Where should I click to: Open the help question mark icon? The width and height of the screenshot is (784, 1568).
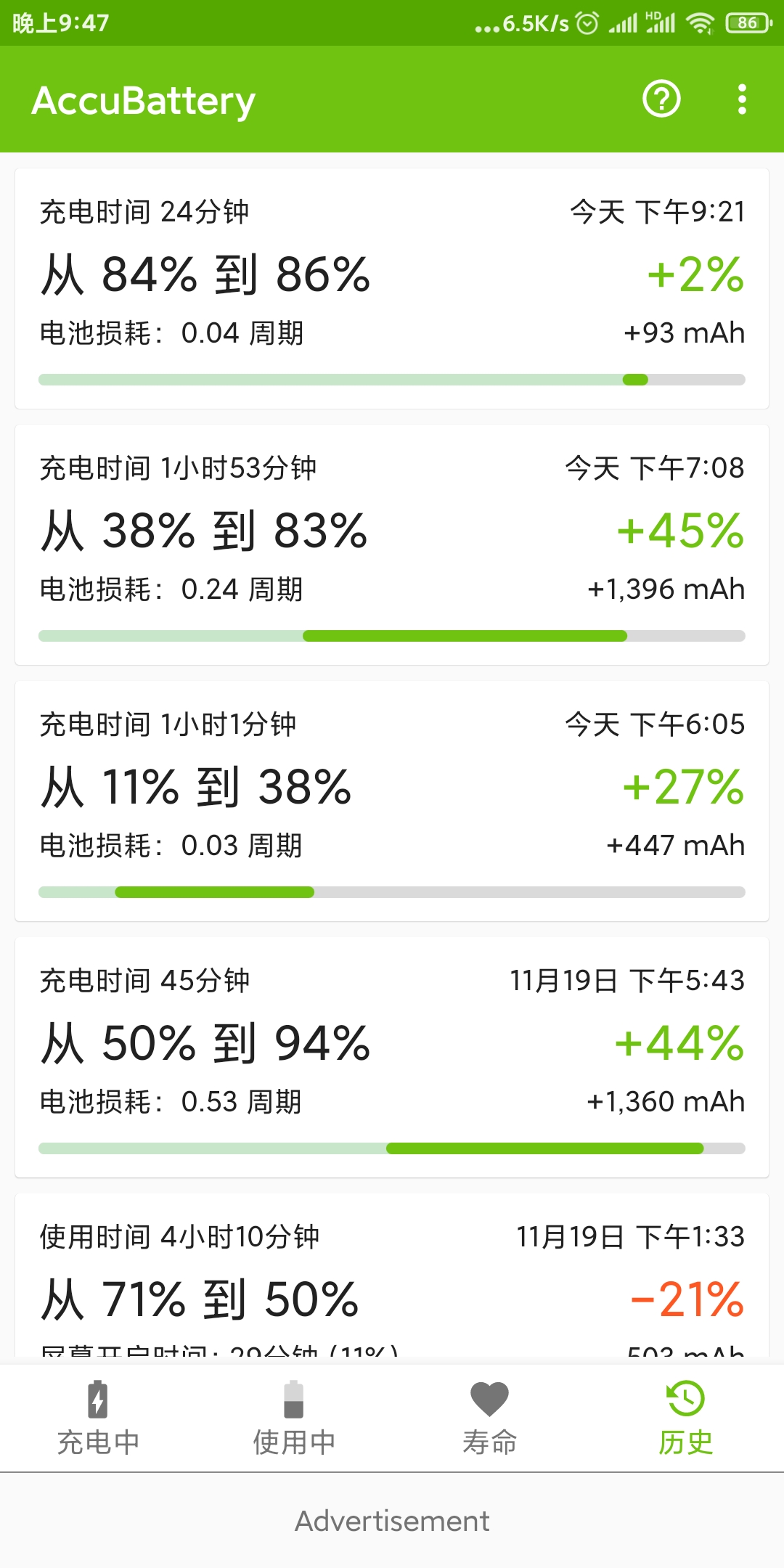click(x=661, y=99)
